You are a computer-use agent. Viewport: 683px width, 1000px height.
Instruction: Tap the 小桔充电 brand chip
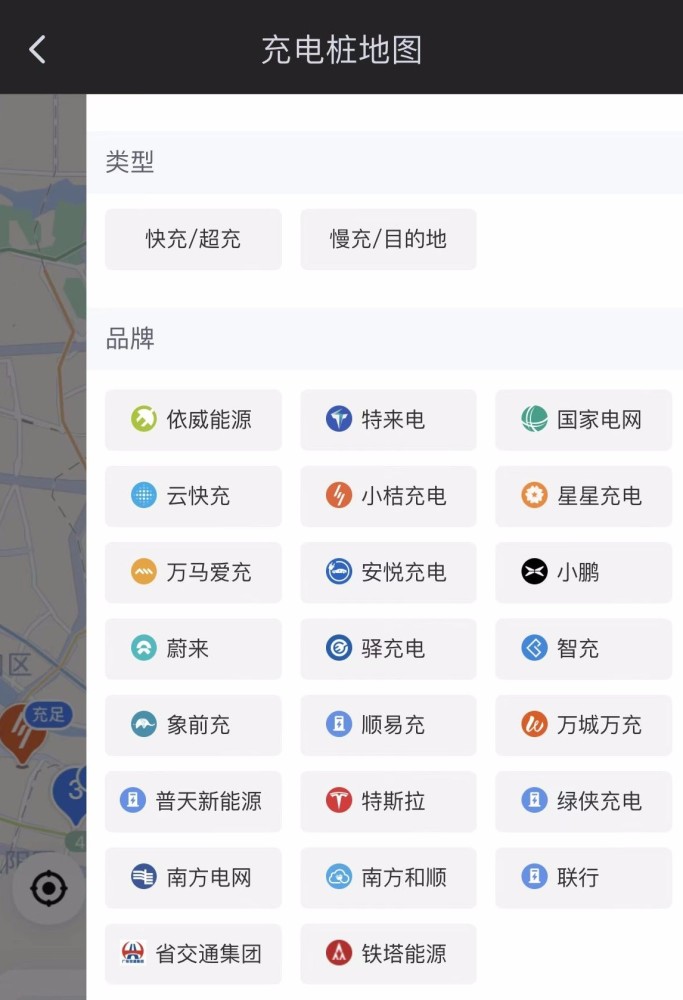click(388, 496)
